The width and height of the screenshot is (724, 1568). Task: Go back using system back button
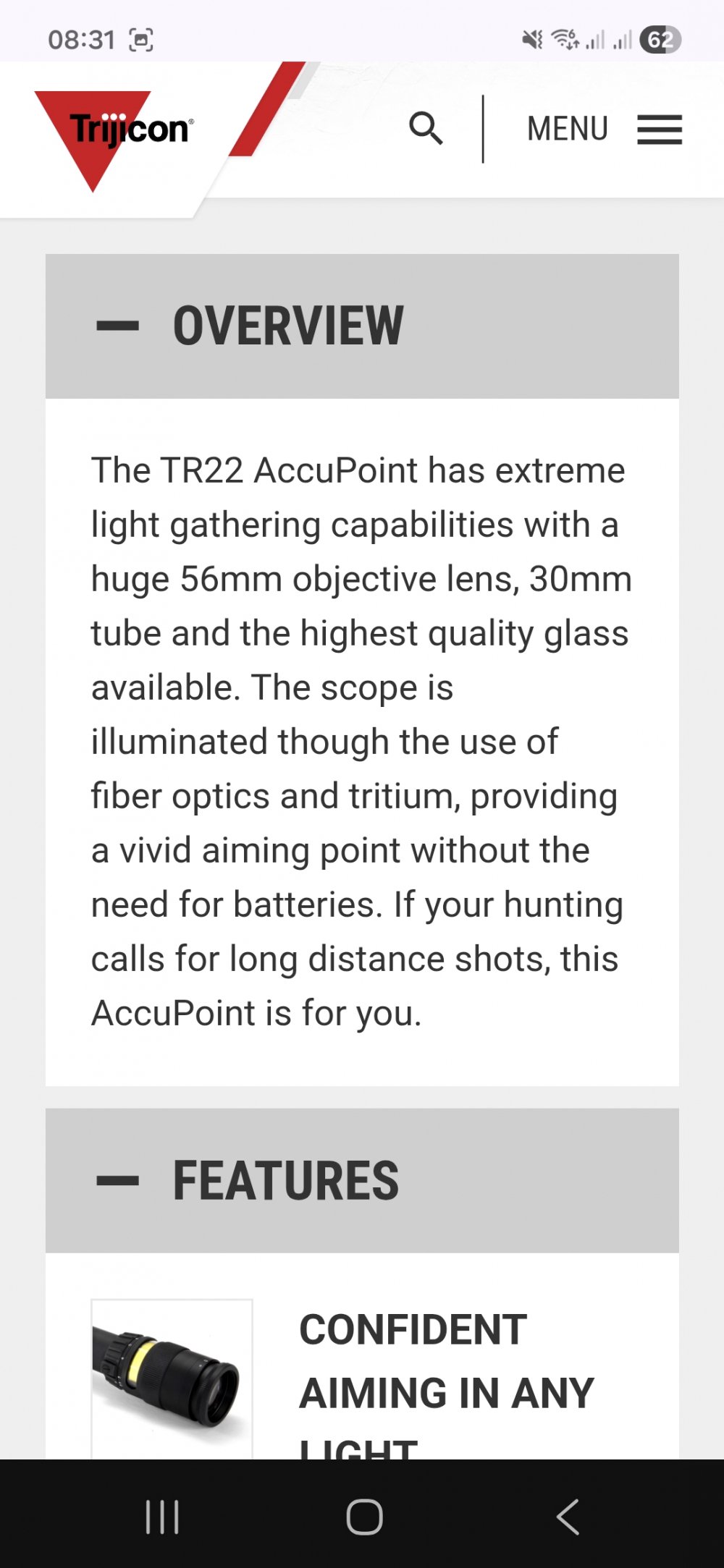pyautogui.click(x=568, y=1516)
